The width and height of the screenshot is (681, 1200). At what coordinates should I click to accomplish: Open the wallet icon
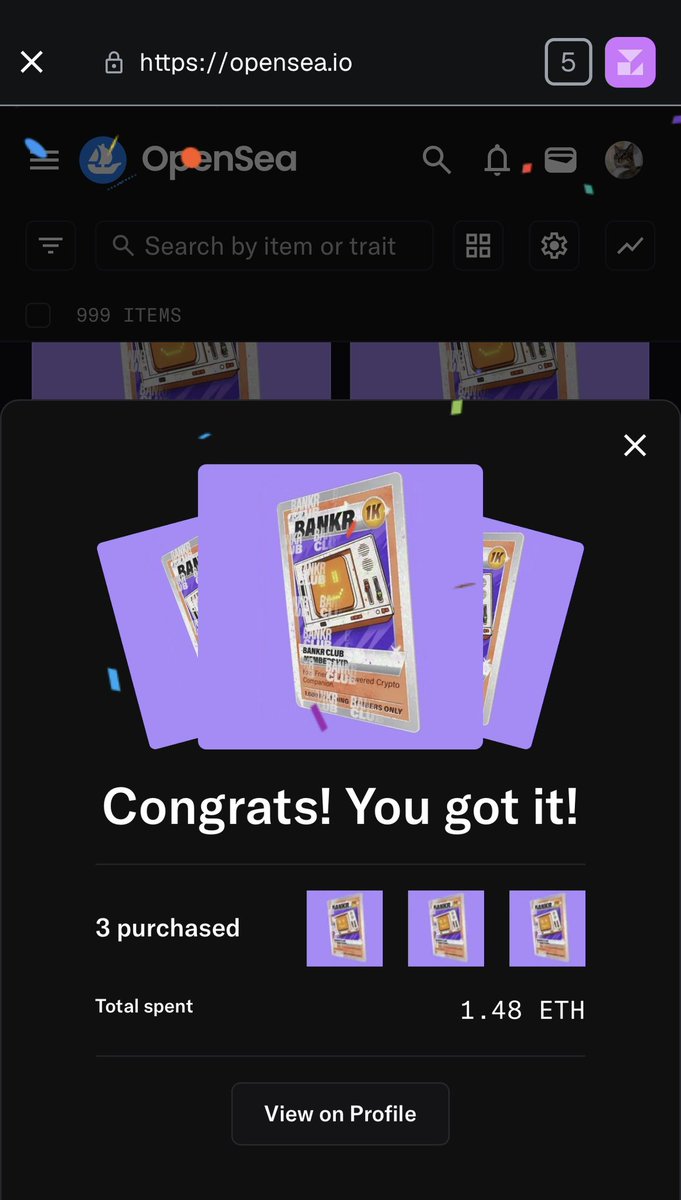click(560, 160)
